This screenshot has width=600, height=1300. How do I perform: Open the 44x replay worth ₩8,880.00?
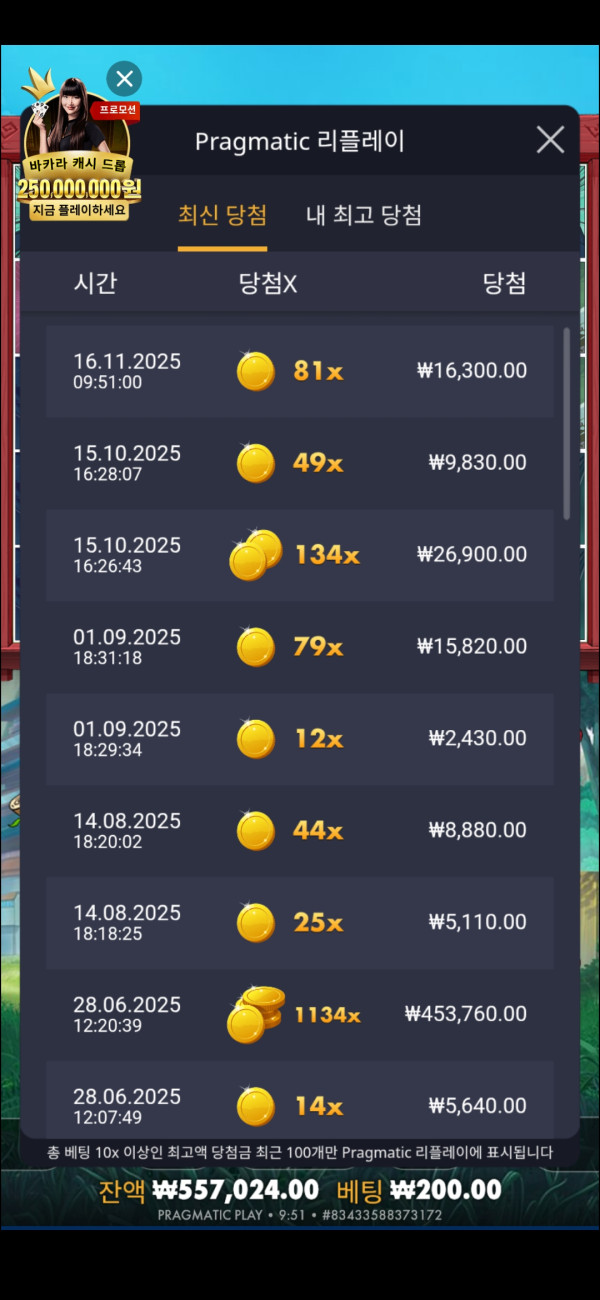(299, 831)
